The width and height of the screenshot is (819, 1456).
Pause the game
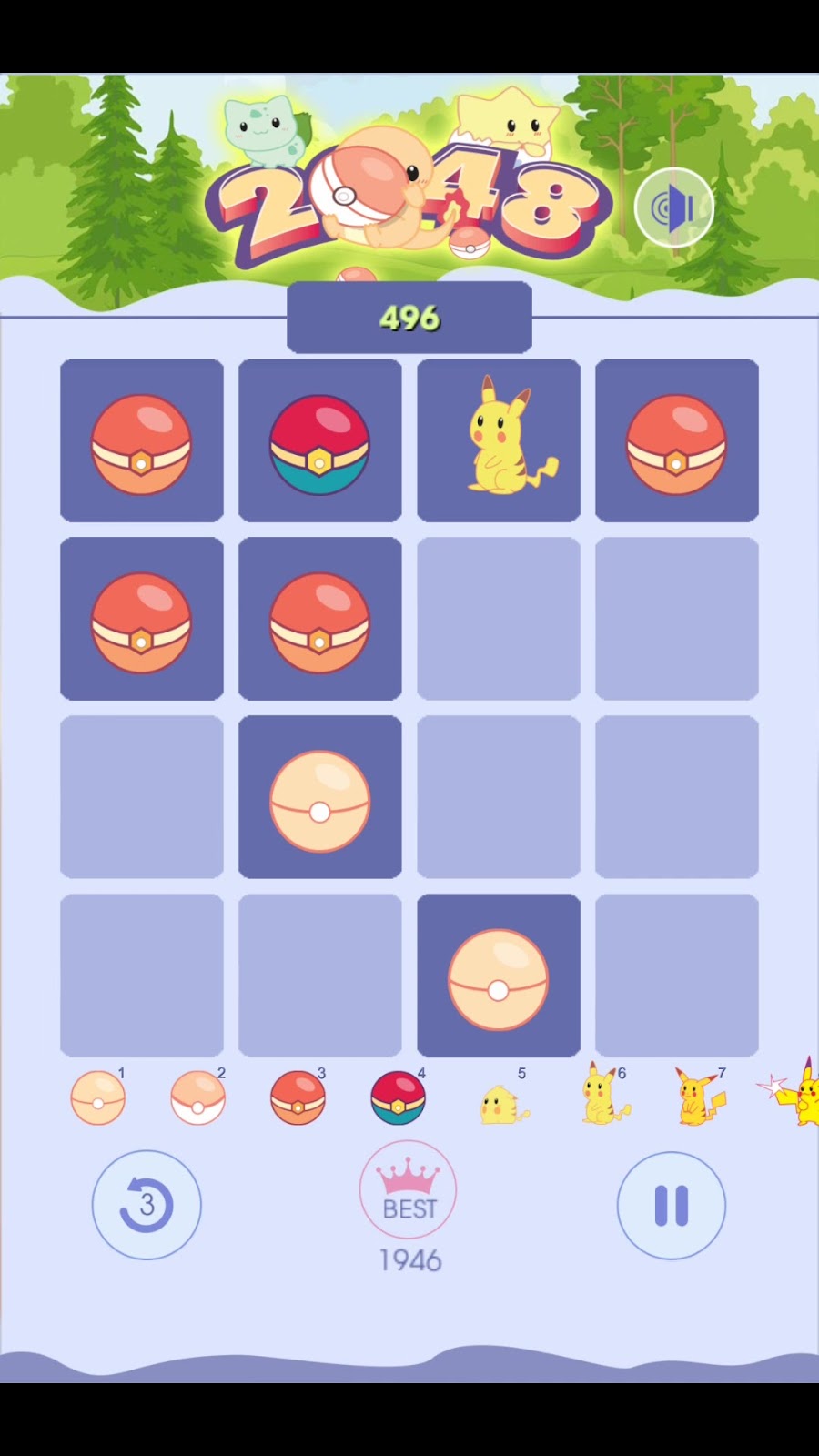672,1206
